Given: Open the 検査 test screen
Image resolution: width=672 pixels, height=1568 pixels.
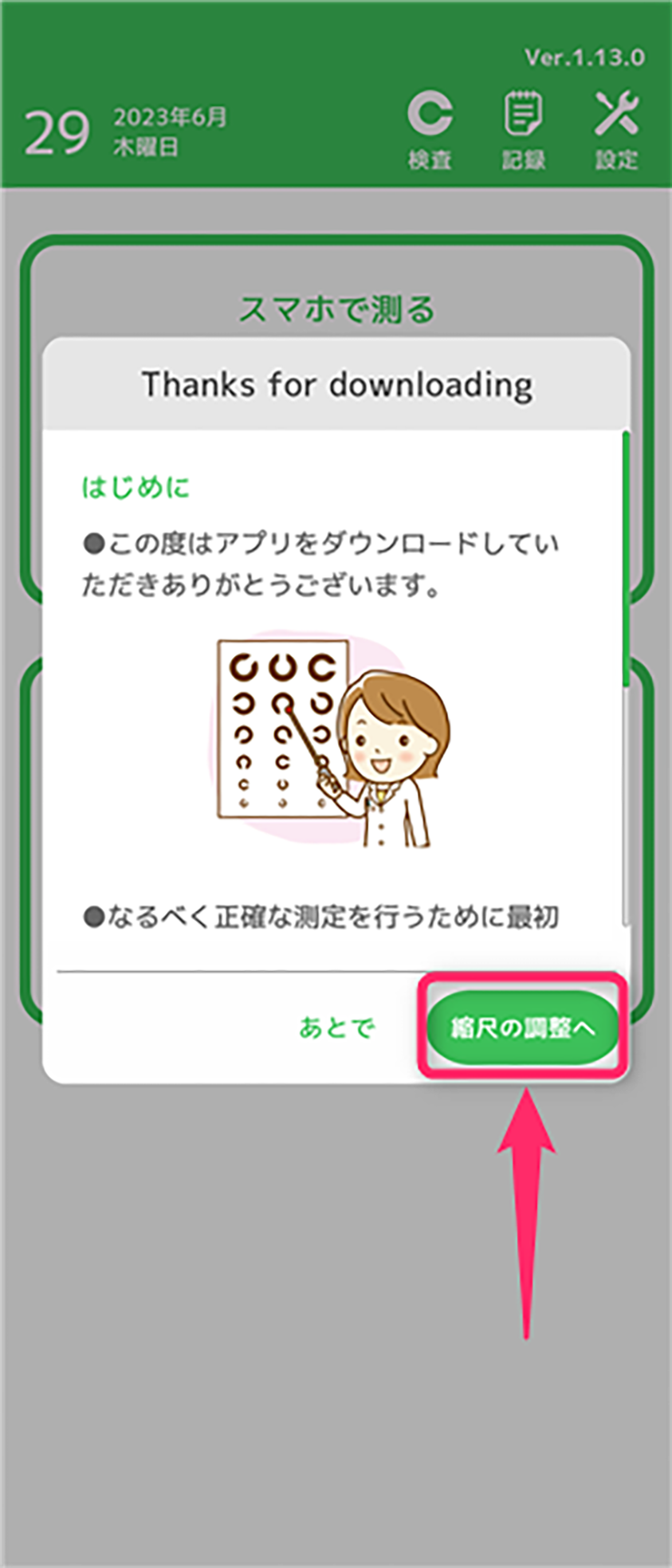Looking at the screenshot, I should [430, 130].
